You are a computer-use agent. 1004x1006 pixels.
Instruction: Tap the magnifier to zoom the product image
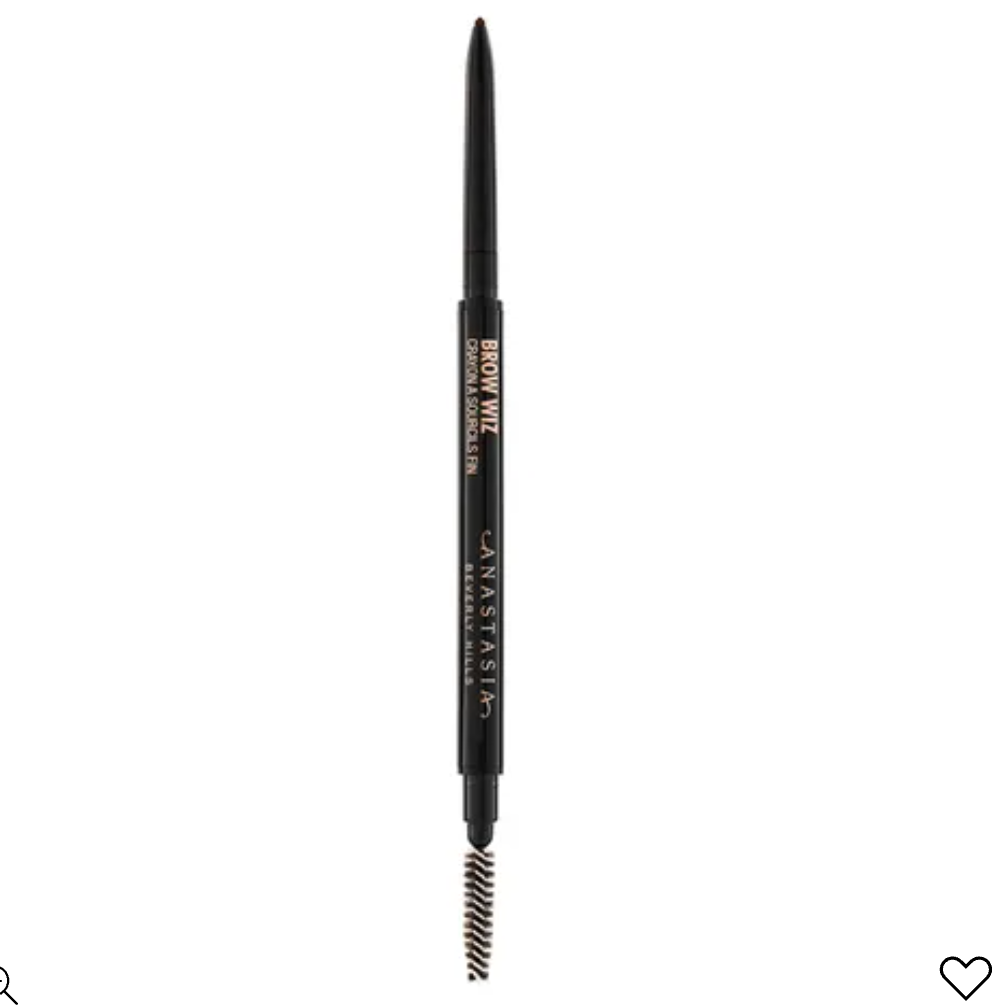pyautogui.click(x=6, y=982)
